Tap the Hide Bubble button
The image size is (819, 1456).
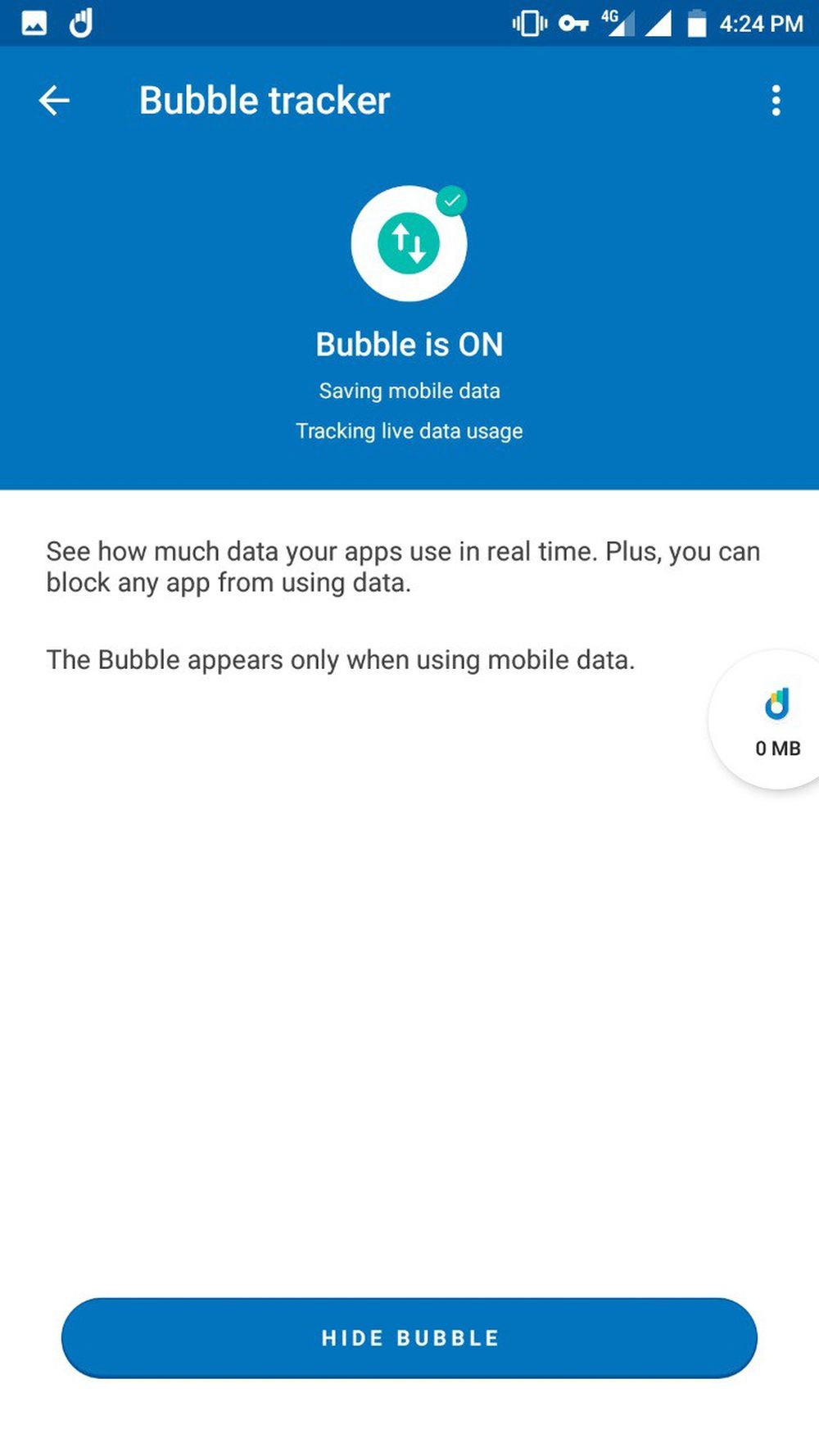point(409,1338)
